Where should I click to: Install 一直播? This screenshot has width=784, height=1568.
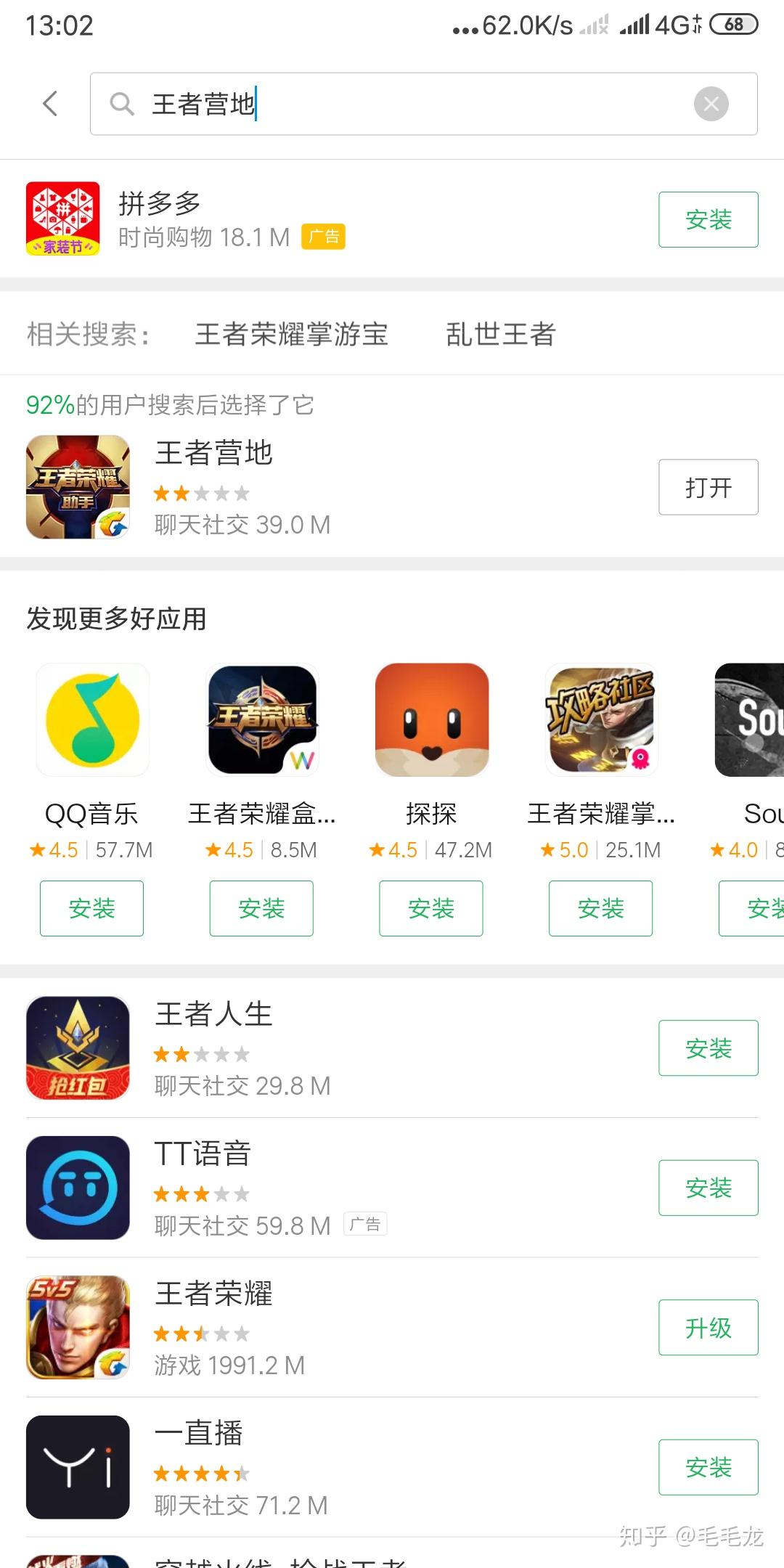(x=709, y=1467)
